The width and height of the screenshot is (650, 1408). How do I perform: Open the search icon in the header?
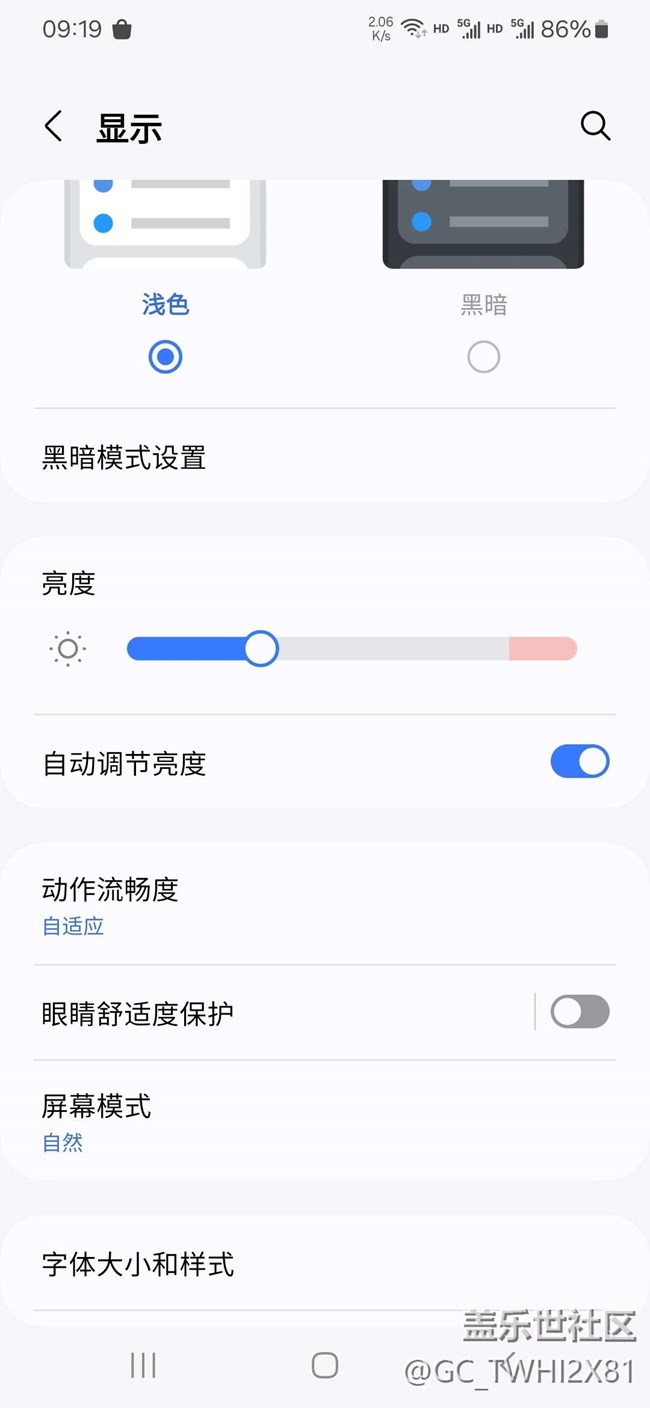point(595,126)
